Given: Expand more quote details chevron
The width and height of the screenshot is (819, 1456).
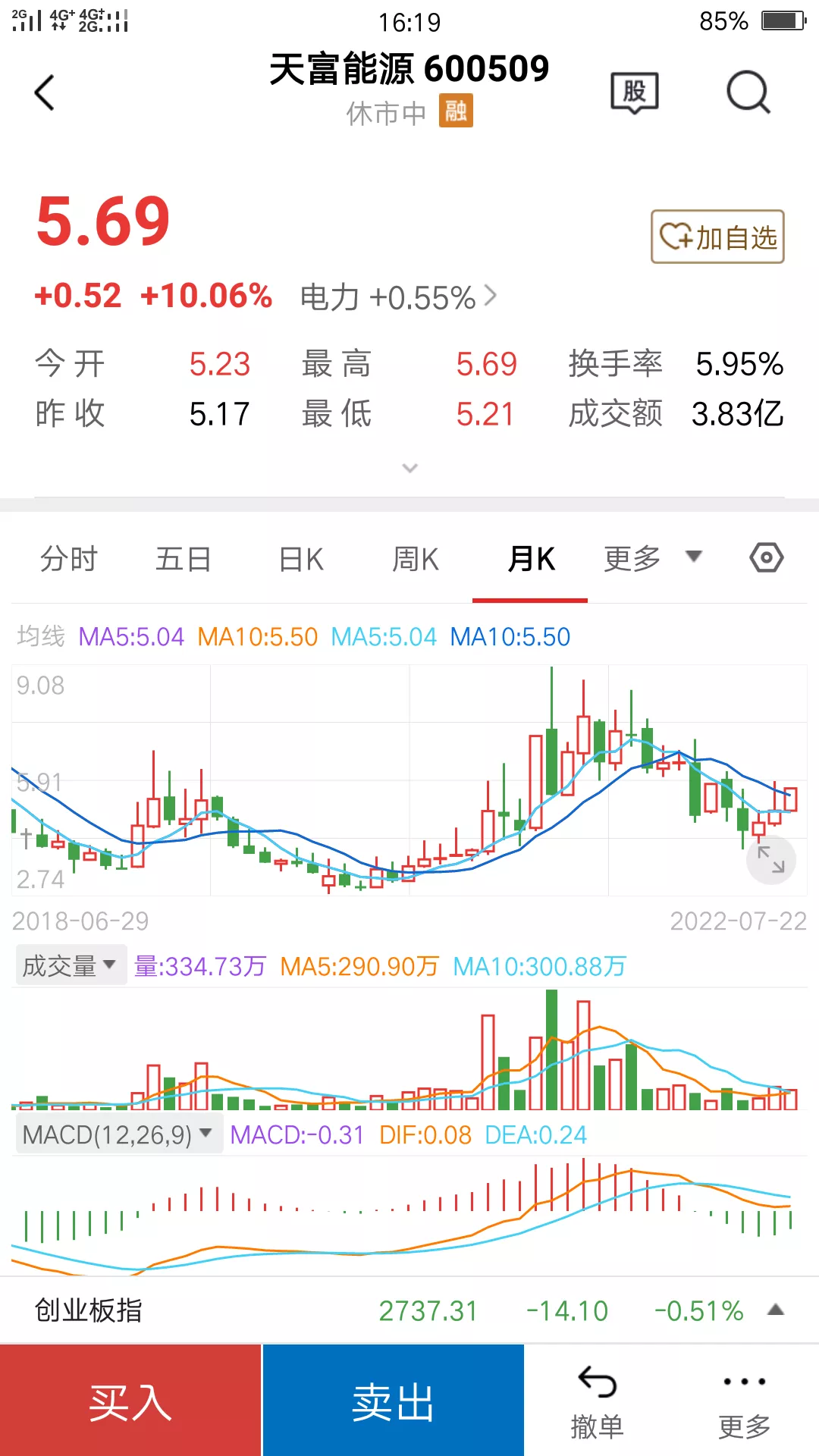Looking at the screenshot, I should click(x=409, y=468).
